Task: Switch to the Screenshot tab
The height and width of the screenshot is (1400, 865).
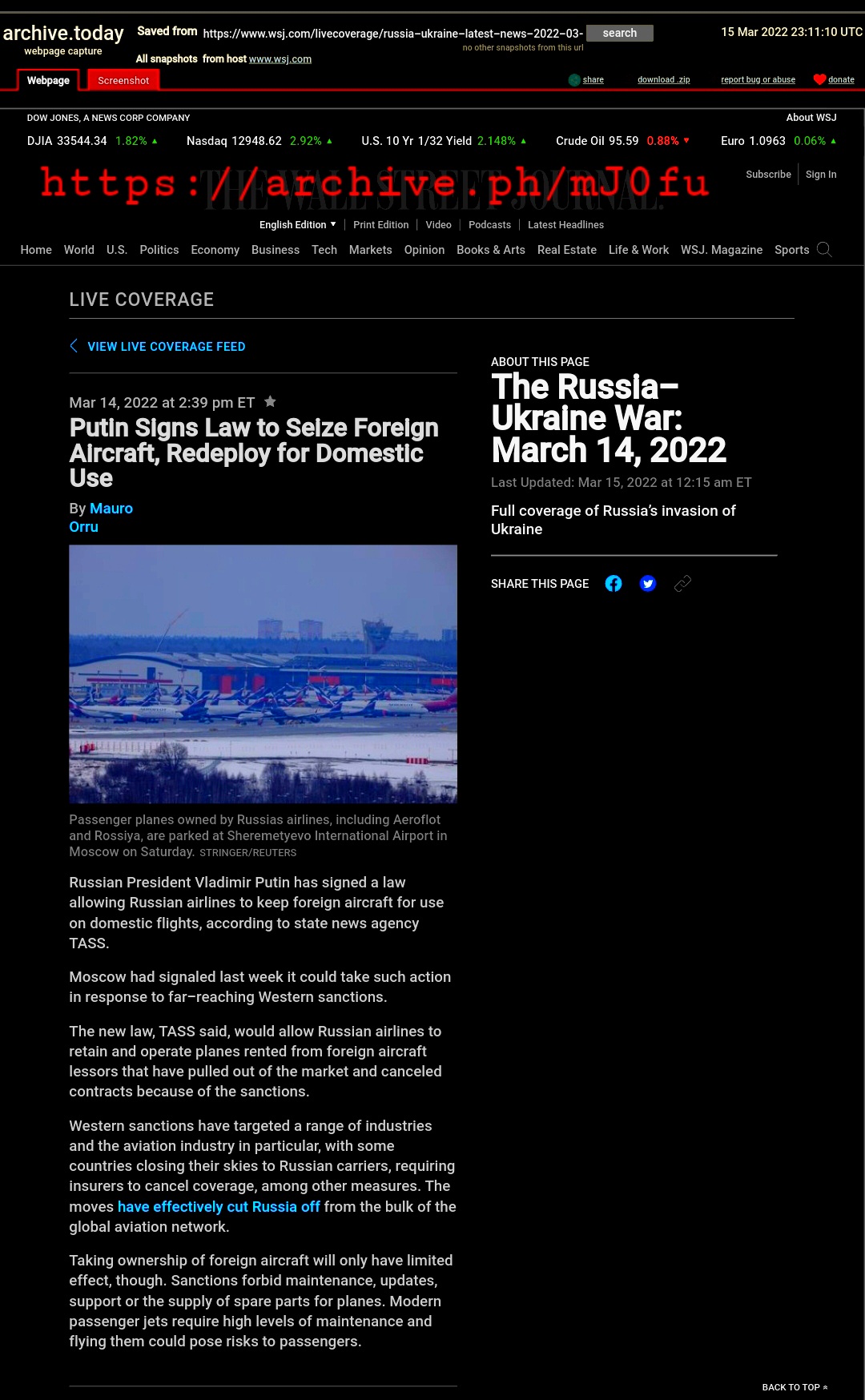Action: point(123,80)
